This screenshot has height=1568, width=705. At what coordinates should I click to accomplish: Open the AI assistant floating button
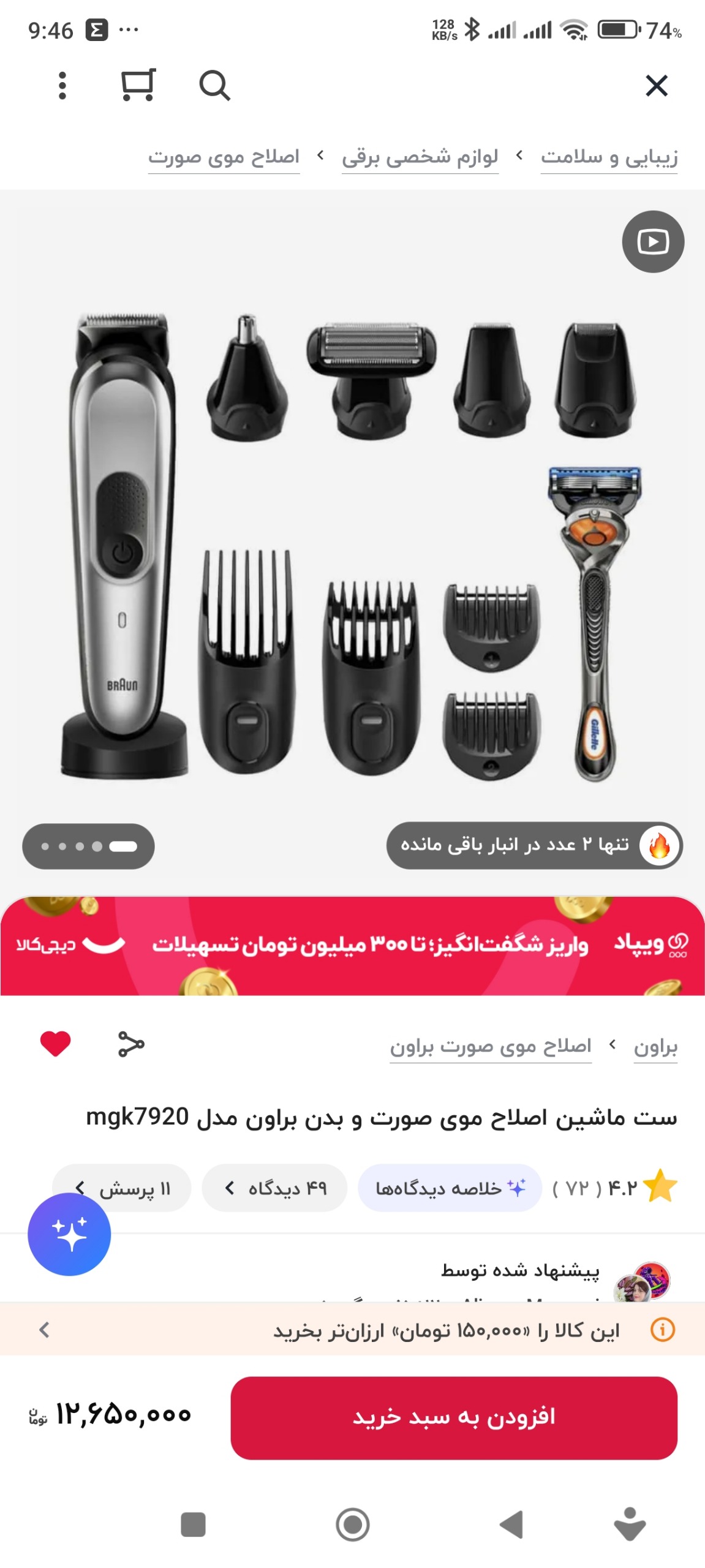69,1234
